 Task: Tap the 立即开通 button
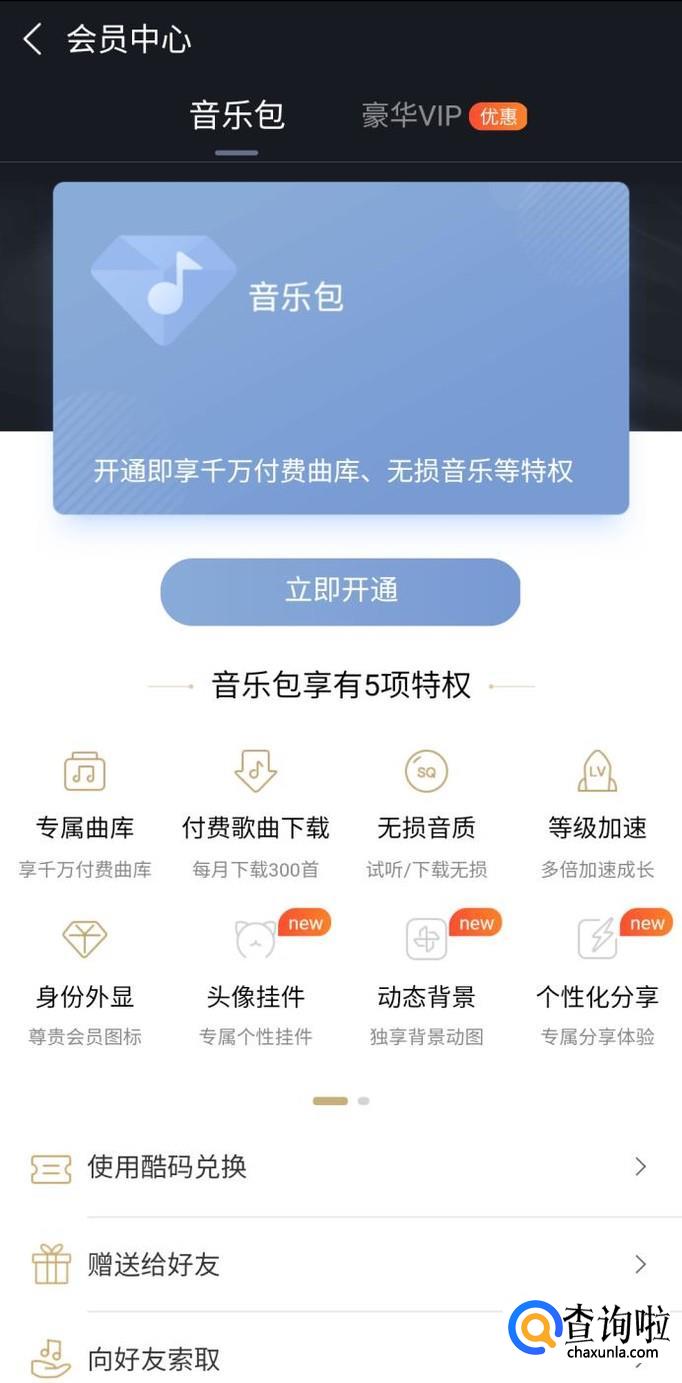point(340,591)
